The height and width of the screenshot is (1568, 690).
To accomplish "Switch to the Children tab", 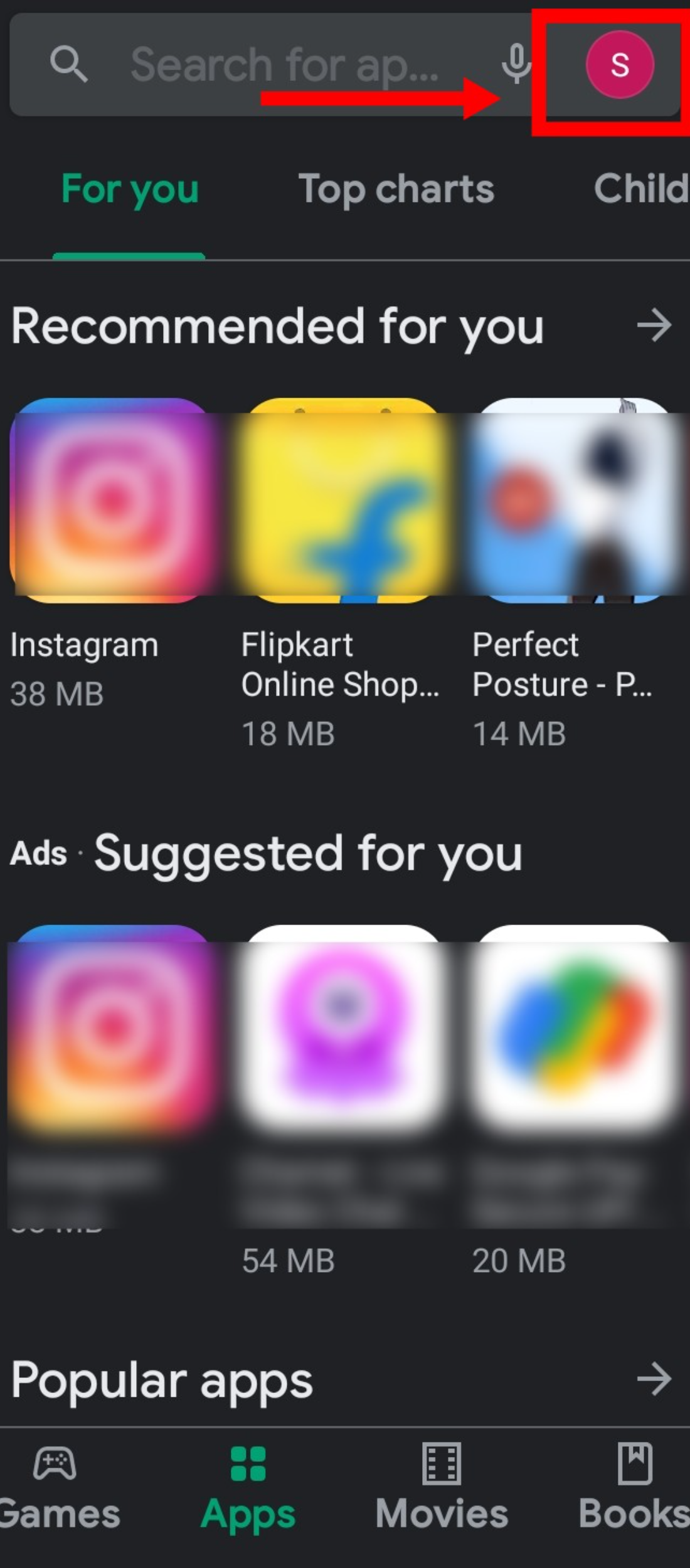I will coord(640,189).
